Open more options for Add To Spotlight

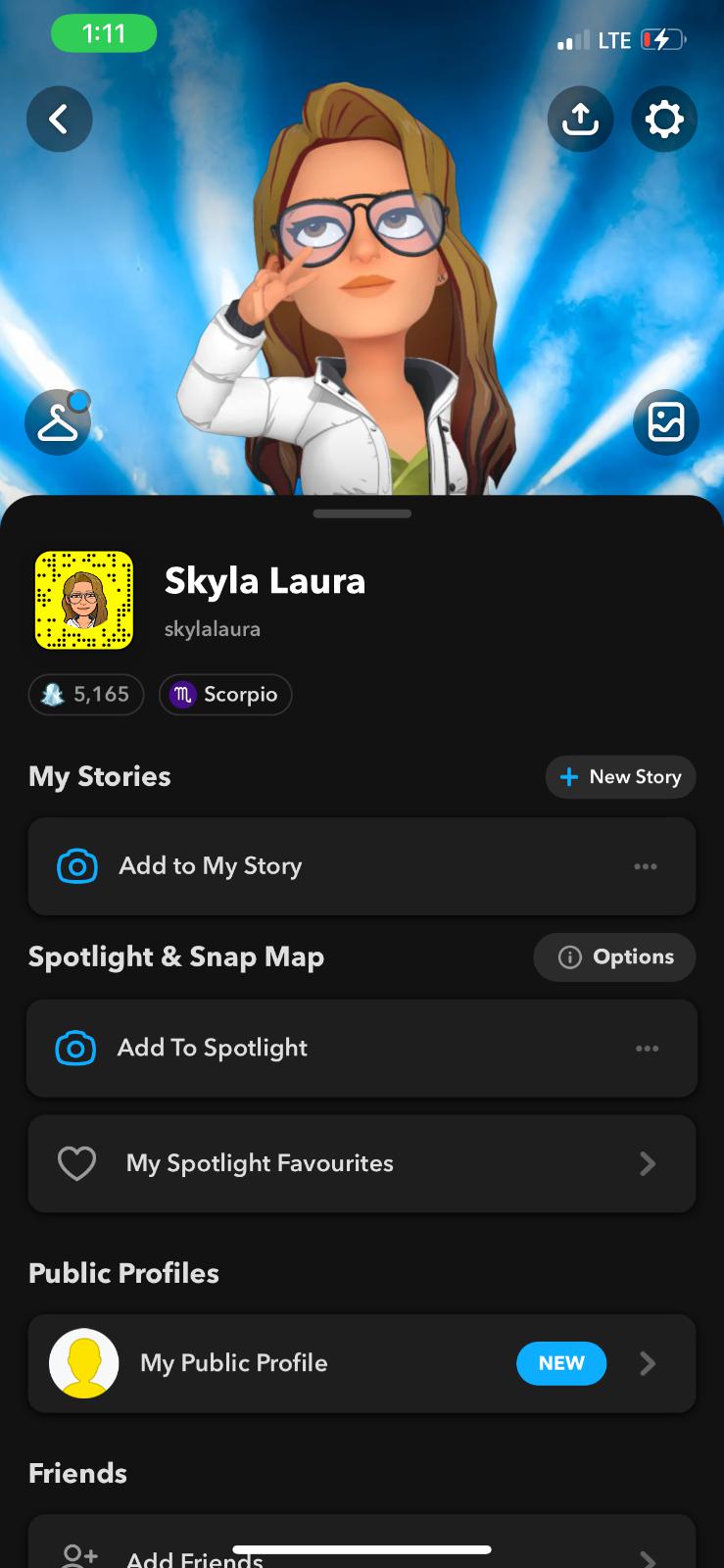point(647,1049)
